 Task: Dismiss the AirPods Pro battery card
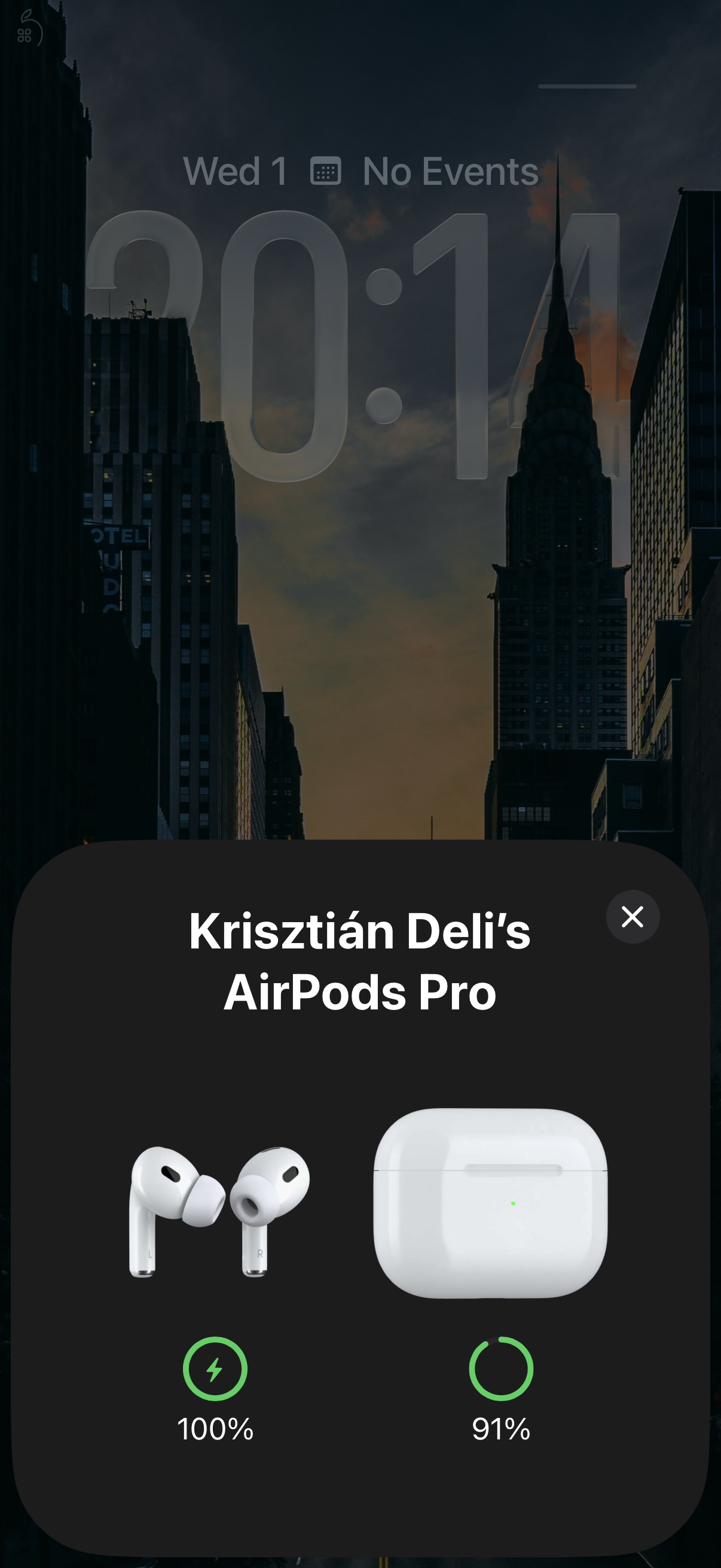632,916
